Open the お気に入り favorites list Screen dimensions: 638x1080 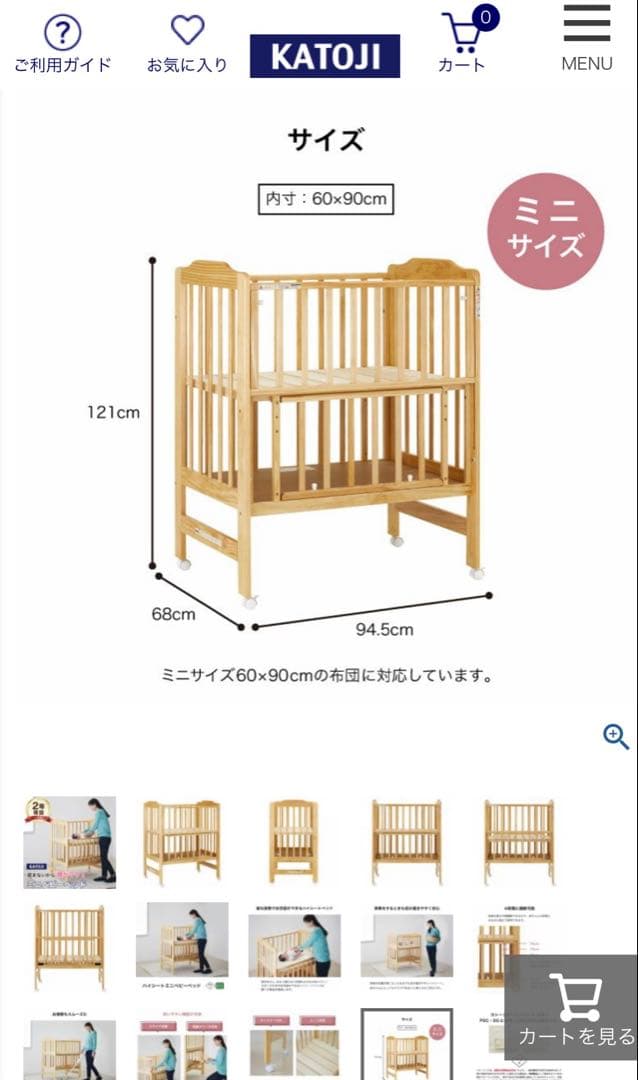pos(187,45)
